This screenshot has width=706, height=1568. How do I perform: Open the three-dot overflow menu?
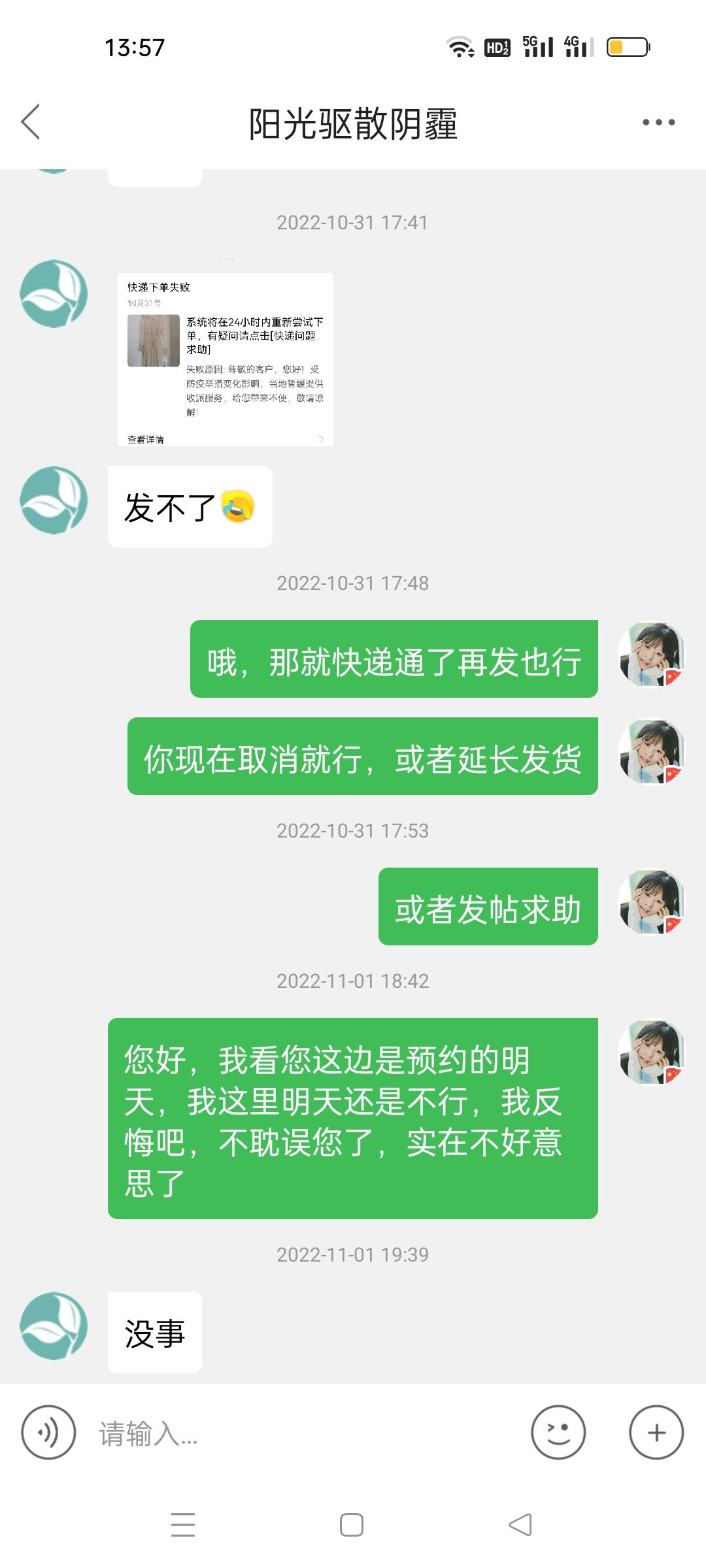pos(658,122)
